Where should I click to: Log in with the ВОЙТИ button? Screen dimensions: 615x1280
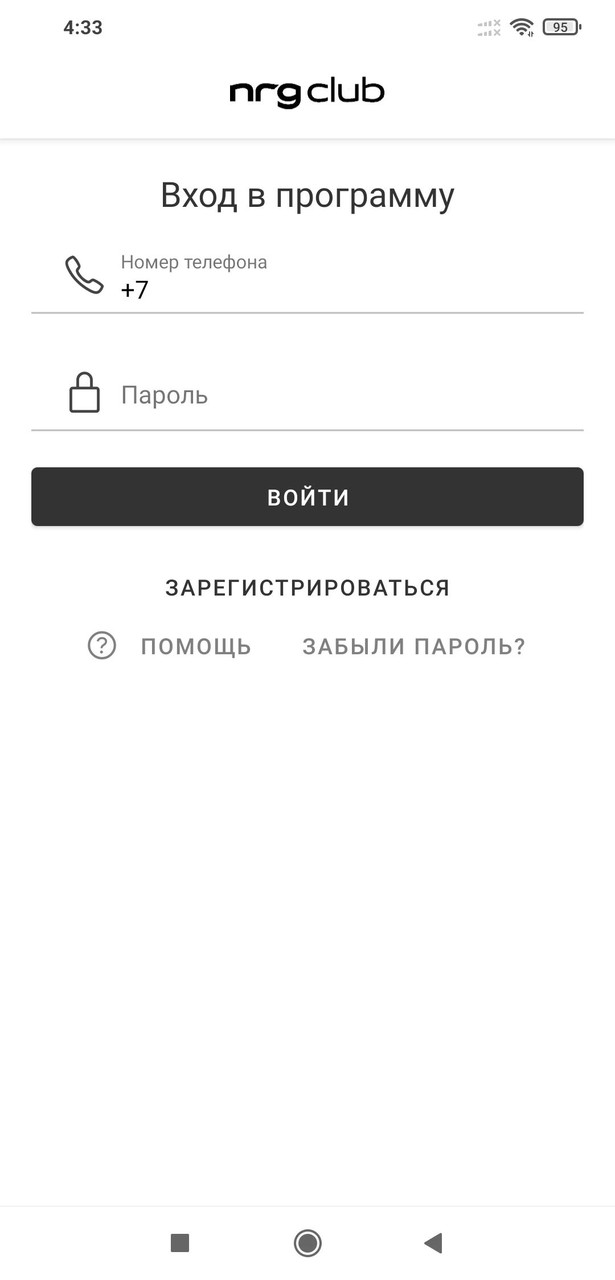(307, 497)
